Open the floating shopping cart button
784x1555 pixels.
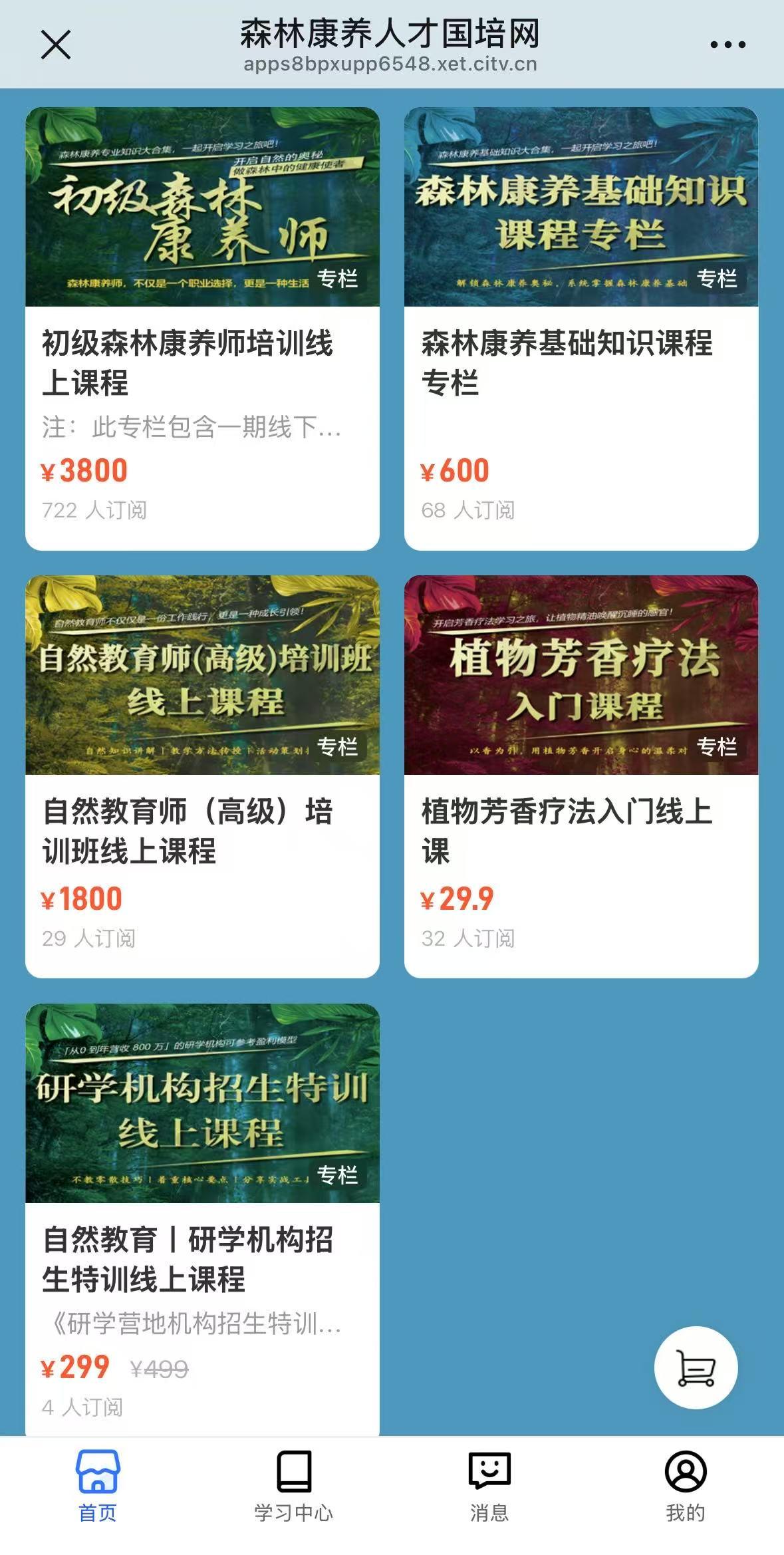696,1367
